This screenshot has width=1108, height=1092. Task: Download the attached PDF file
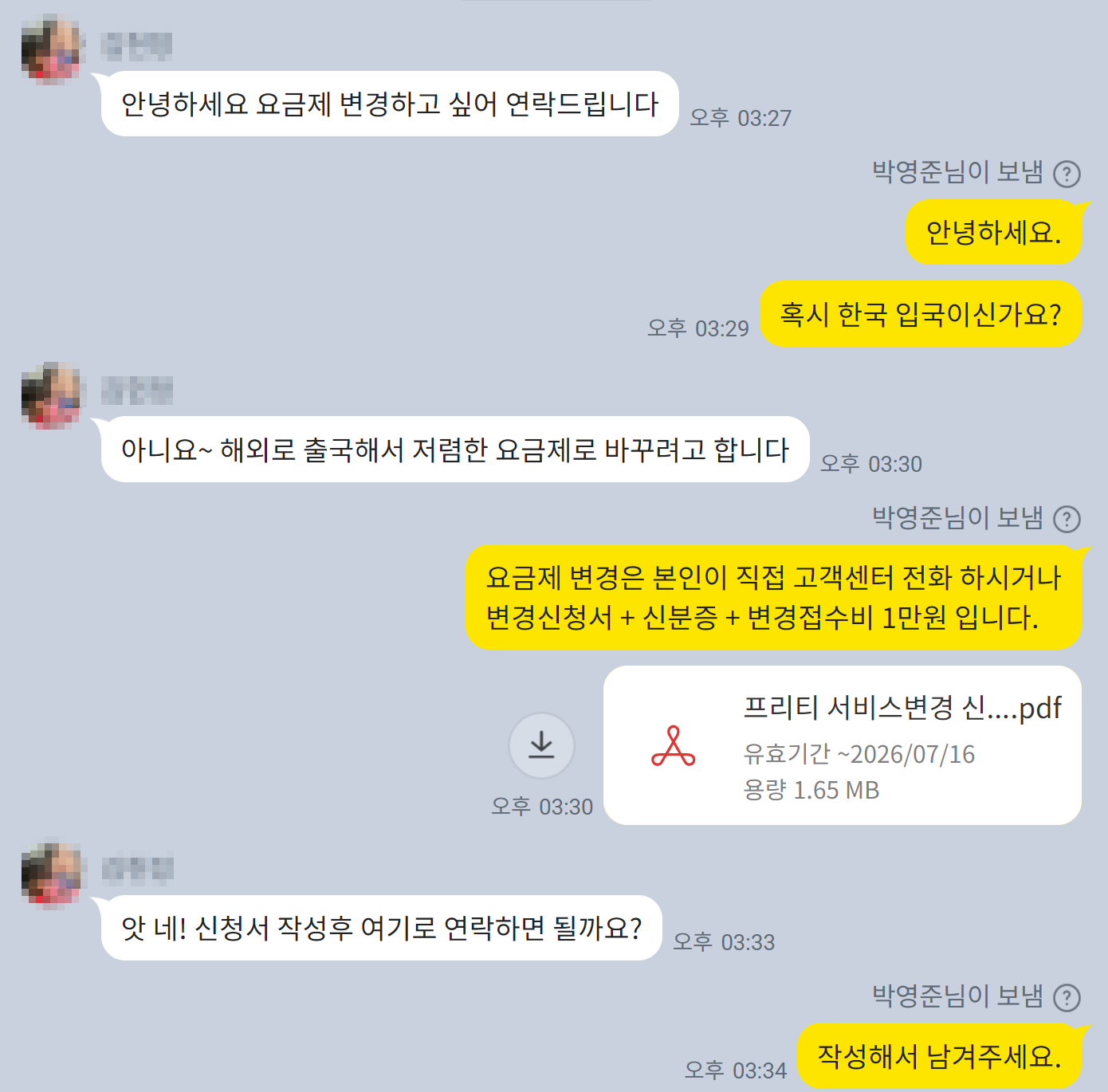pyautogui.click(x=541, y=745)
